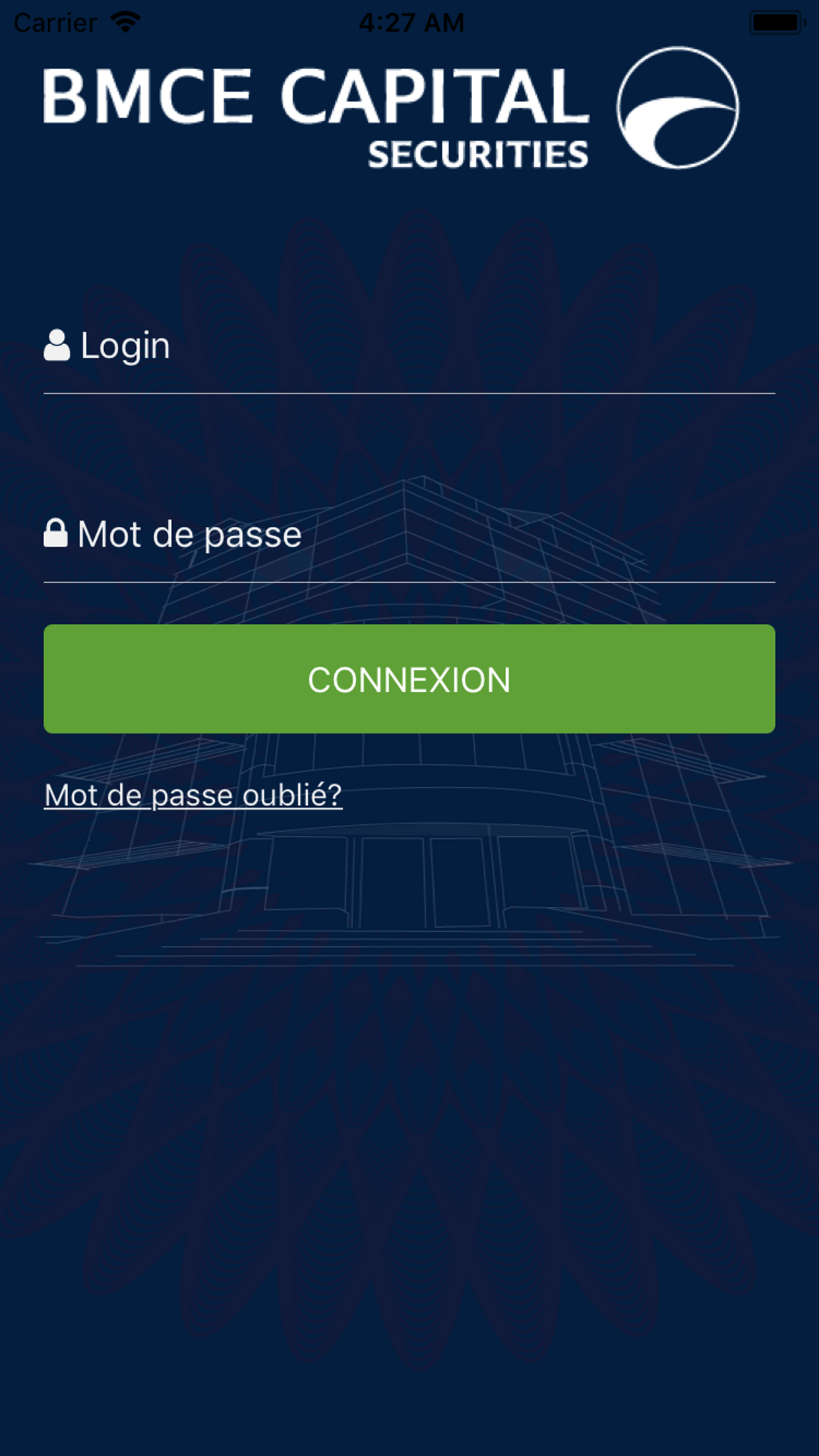
Task: Click the underline beneath Mot de passe
Action: click(x=409, y=582)
